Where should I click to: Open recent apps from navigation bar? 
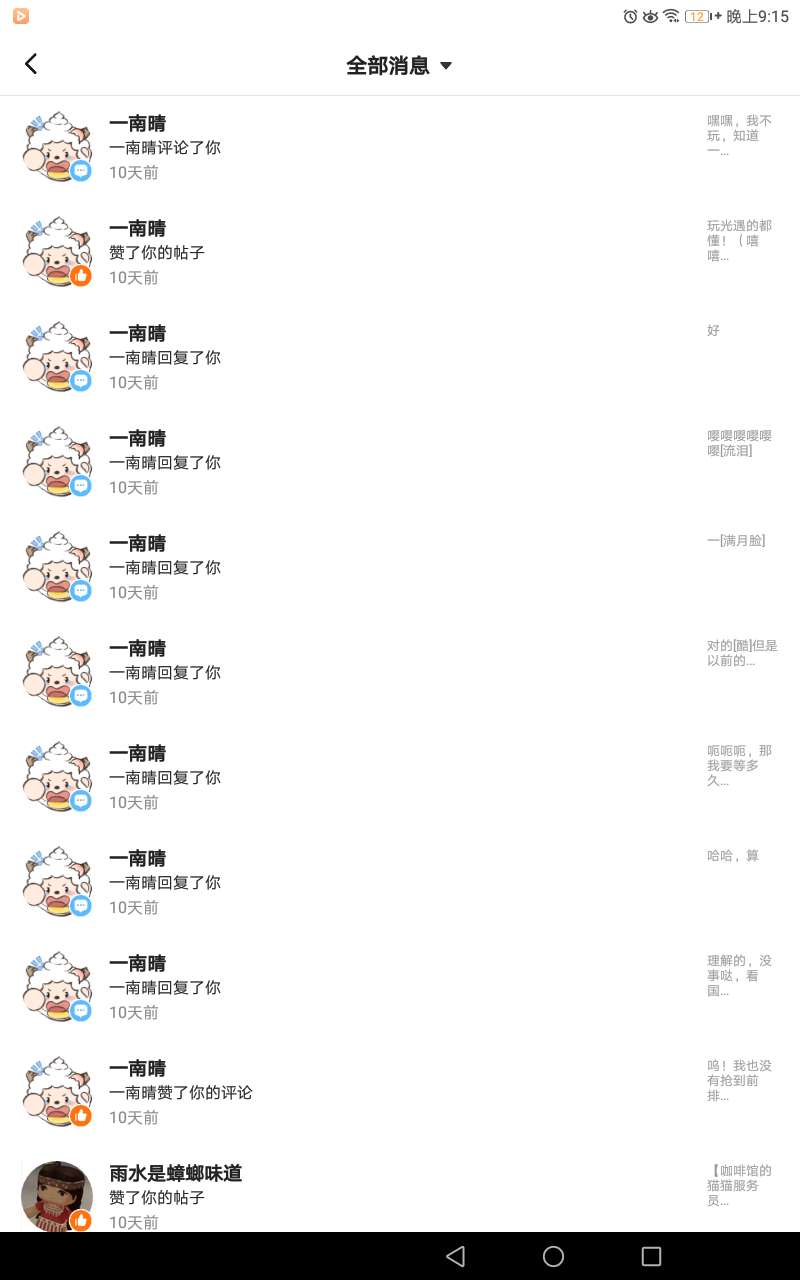click(x=651, y=1256)
